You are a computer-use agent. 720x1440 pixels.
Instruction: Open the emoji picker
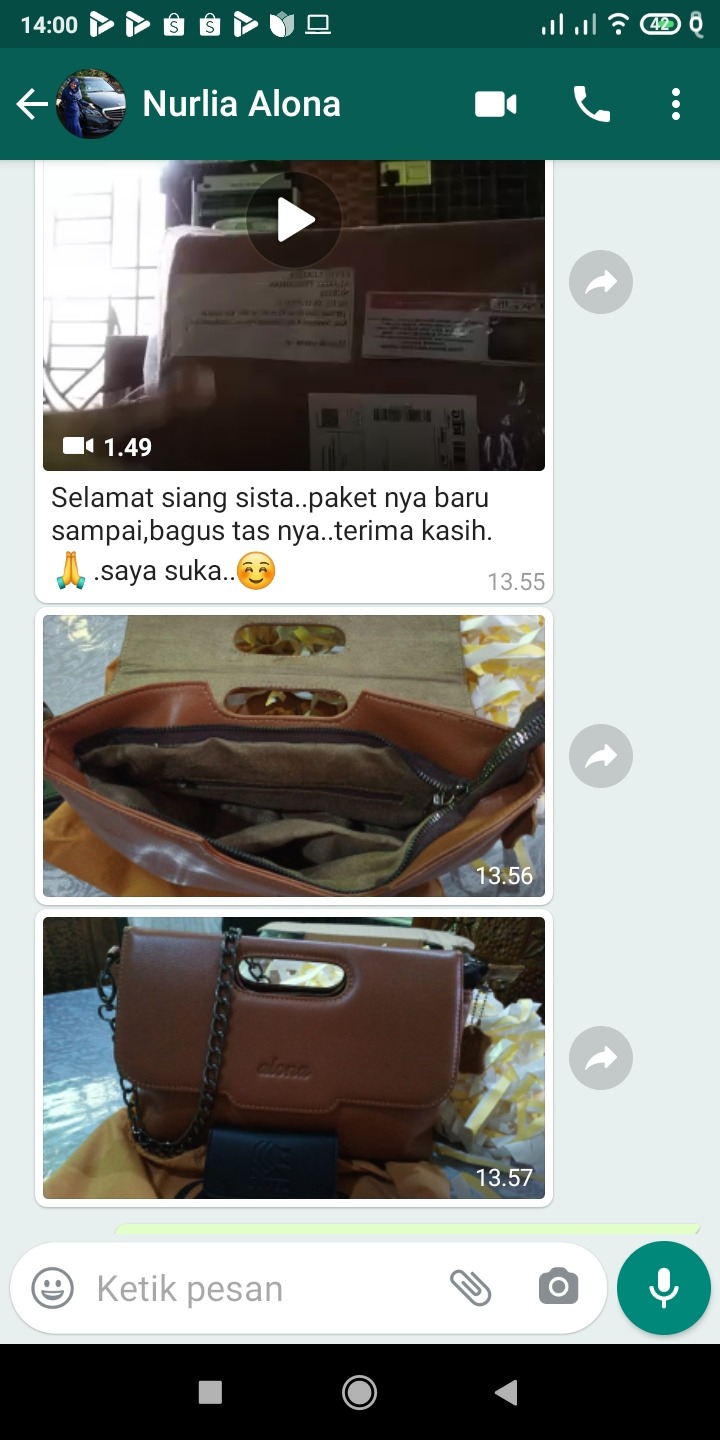(53, 1288)
